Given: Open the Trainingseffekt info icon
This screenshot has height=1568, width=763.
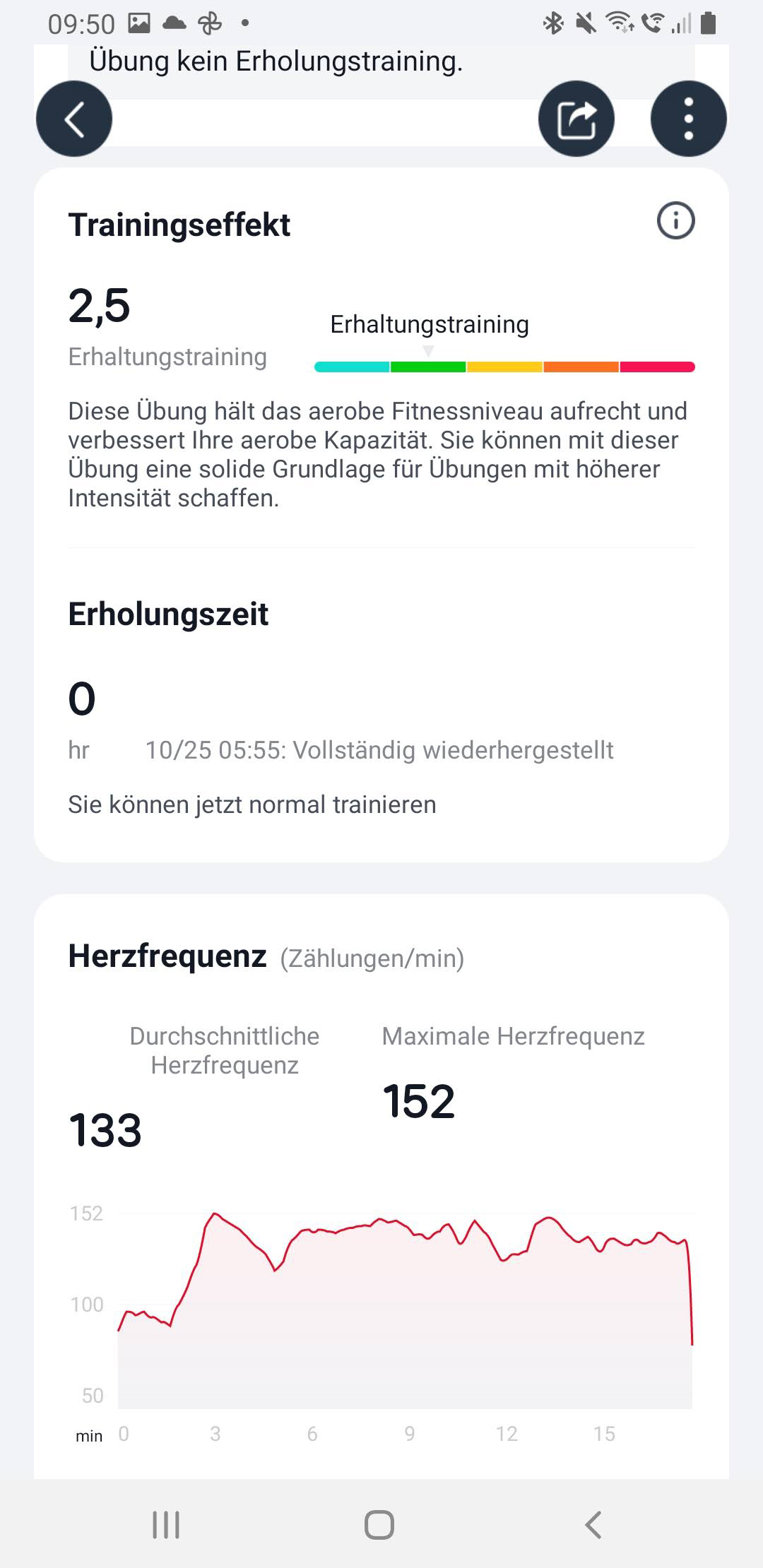Looking at the screenshot, I should tap(675, 221).
